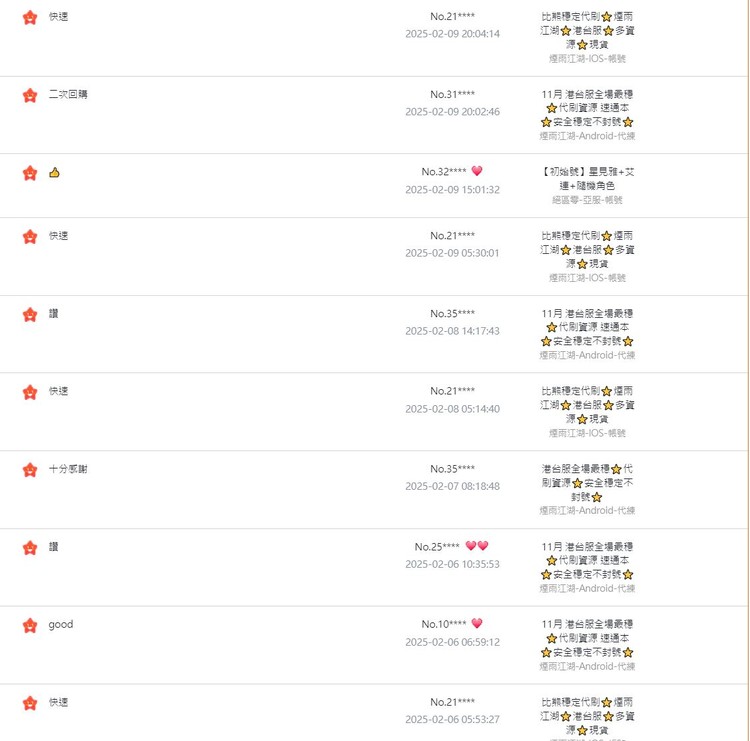
Task: Open product reviewed at 2025-02-09 20:04:14
Action: [x=587, y=30]
